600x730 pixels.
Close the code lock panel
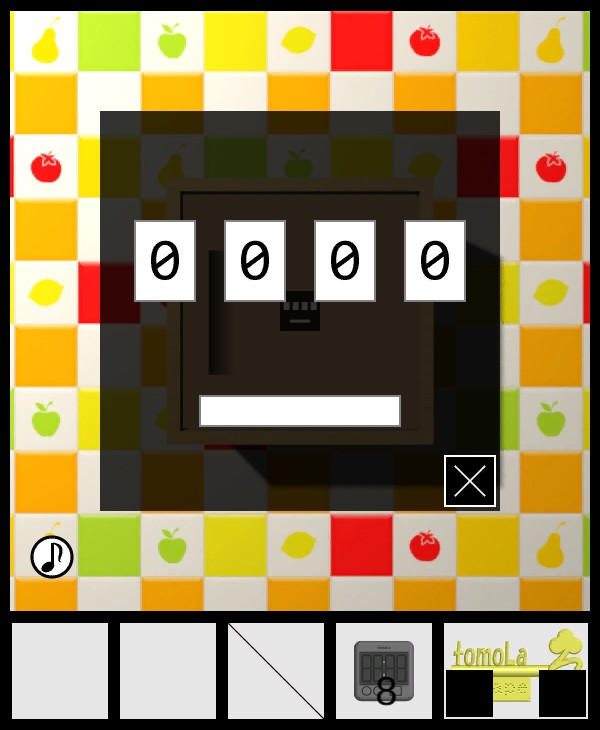tap(470, 481)
